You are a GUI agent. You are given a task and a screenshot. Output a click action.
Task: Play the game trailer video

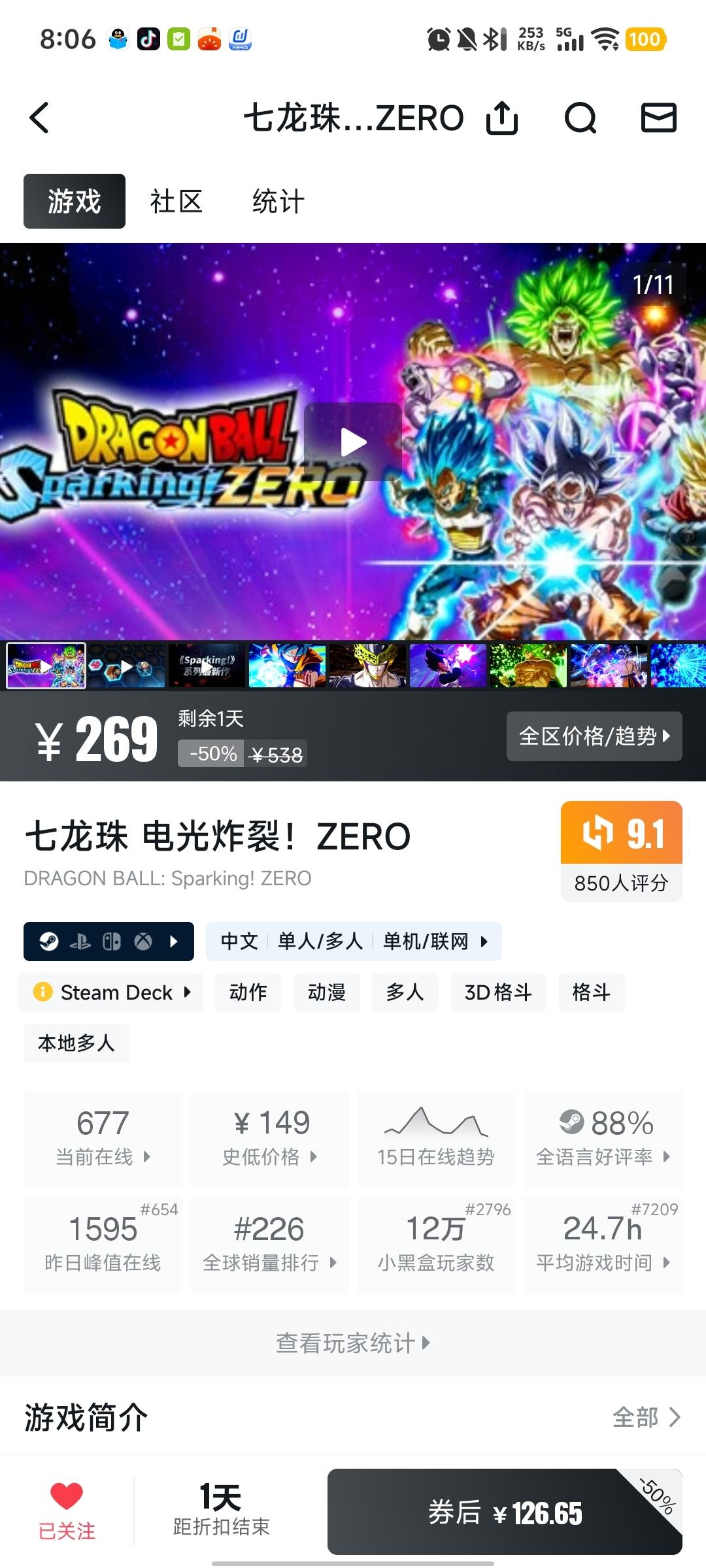pyautogui.click(x=353, y=442)
